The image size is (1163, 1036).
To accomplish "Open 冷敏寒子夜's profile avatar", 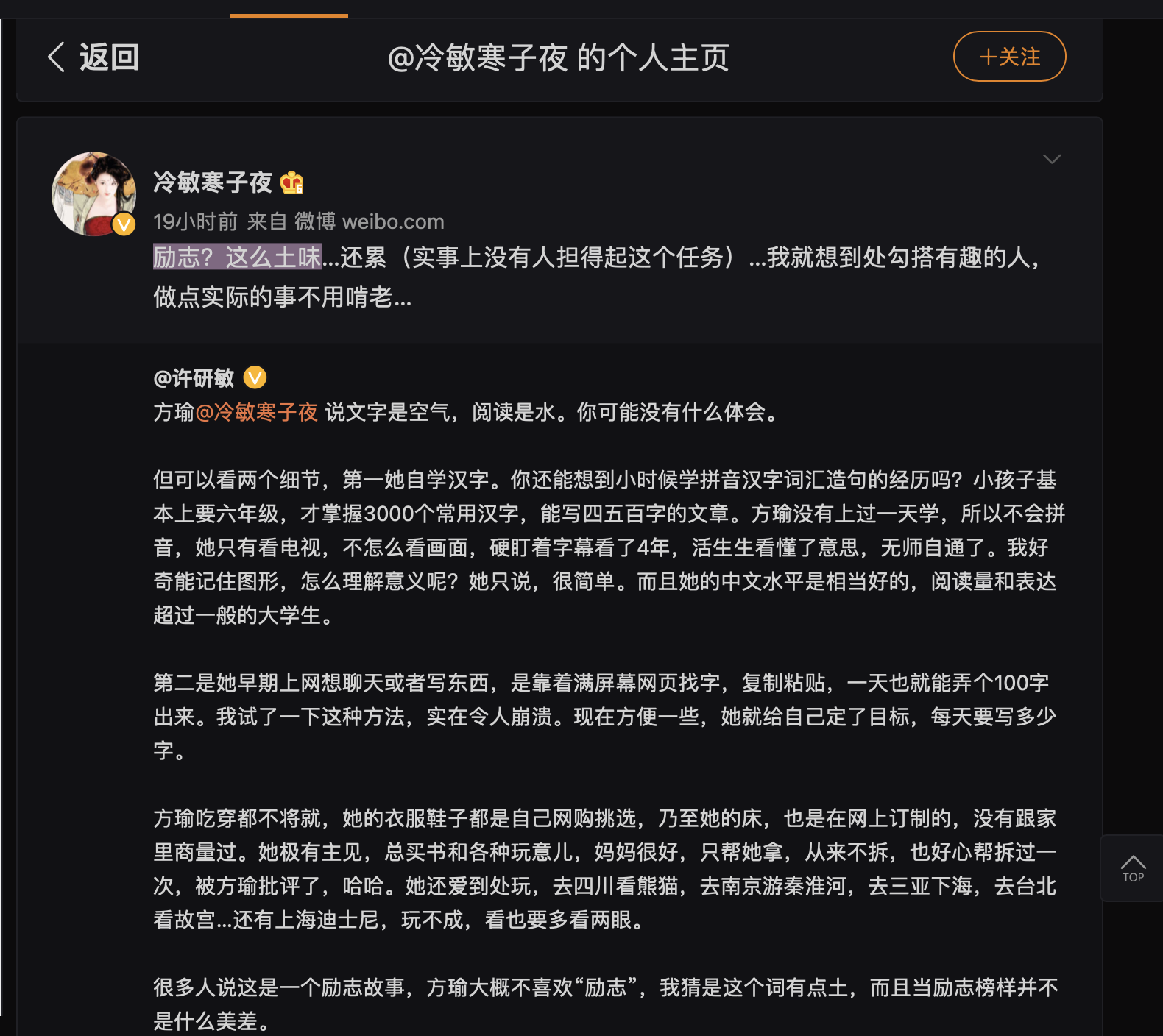I will pos(93,194).
